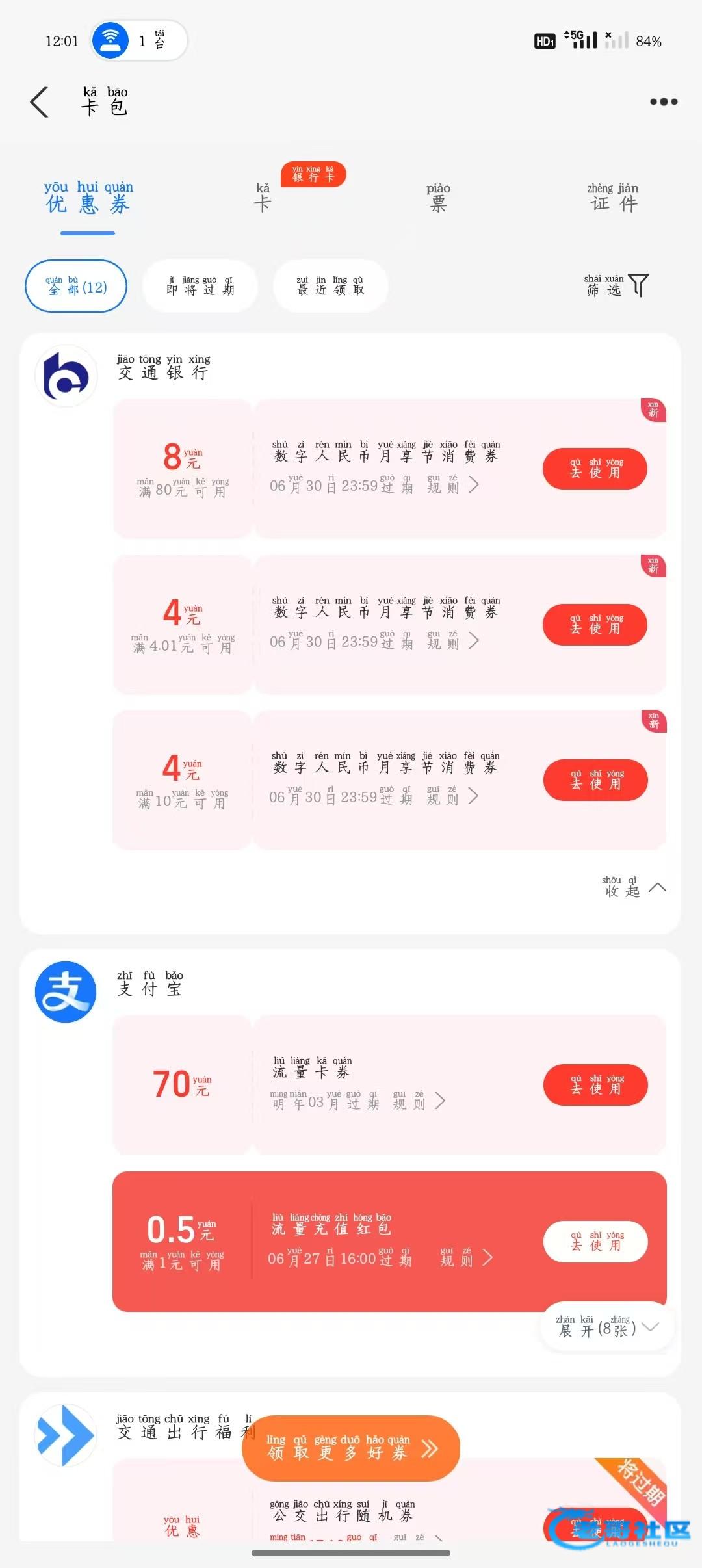Screen dimensions: 702x1568
Task: Select the 最近领取 filter chip
Action: point(330,286)
